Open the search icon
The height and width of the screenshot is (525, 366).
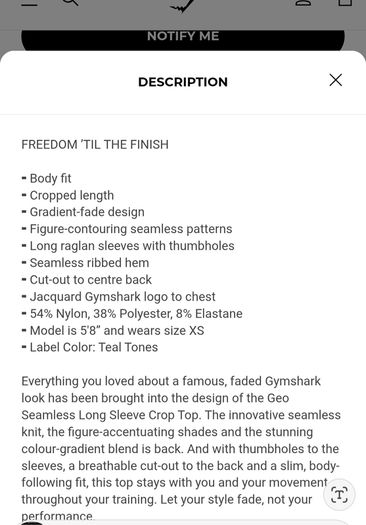[x=70, y=3]
